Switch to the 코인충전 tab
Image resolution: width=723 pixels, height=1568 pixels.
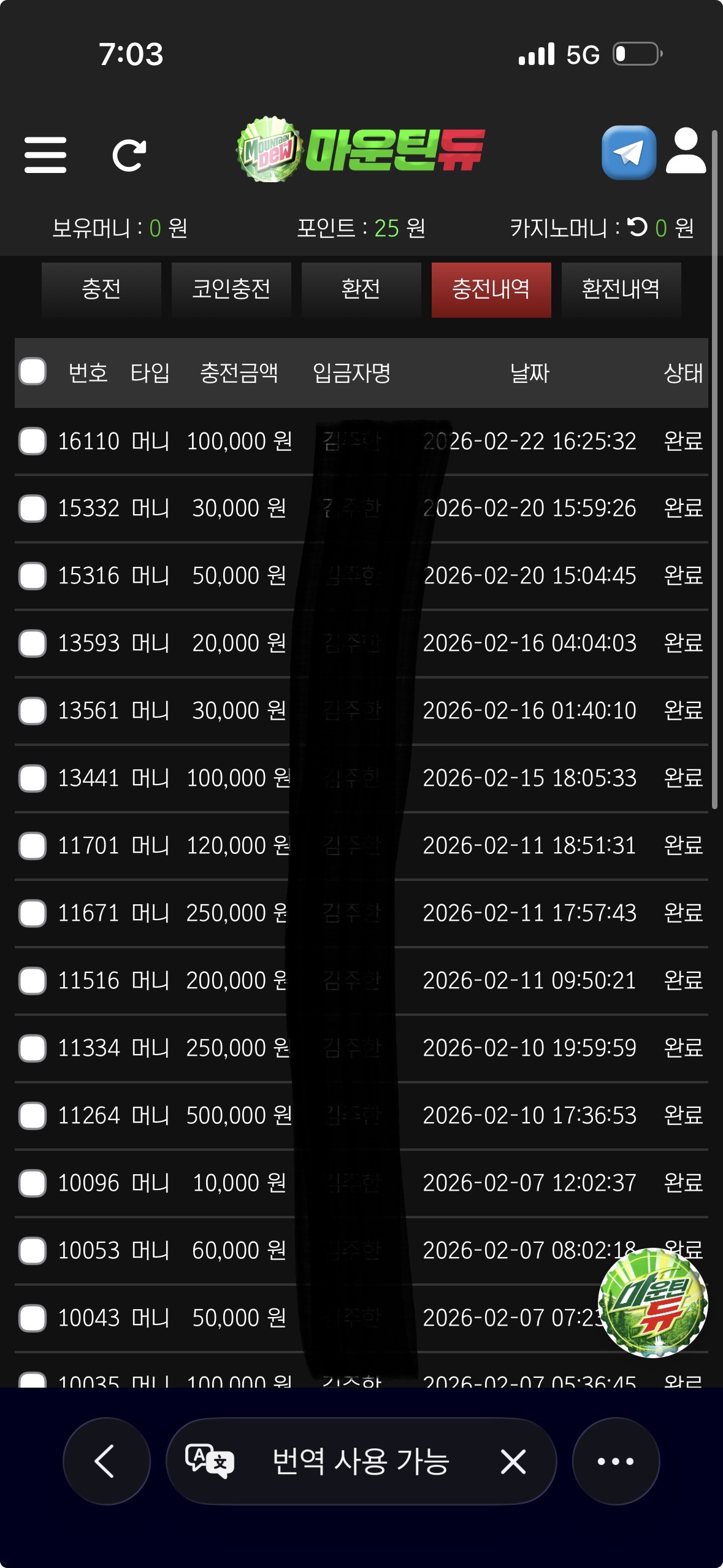click(231, 290)
